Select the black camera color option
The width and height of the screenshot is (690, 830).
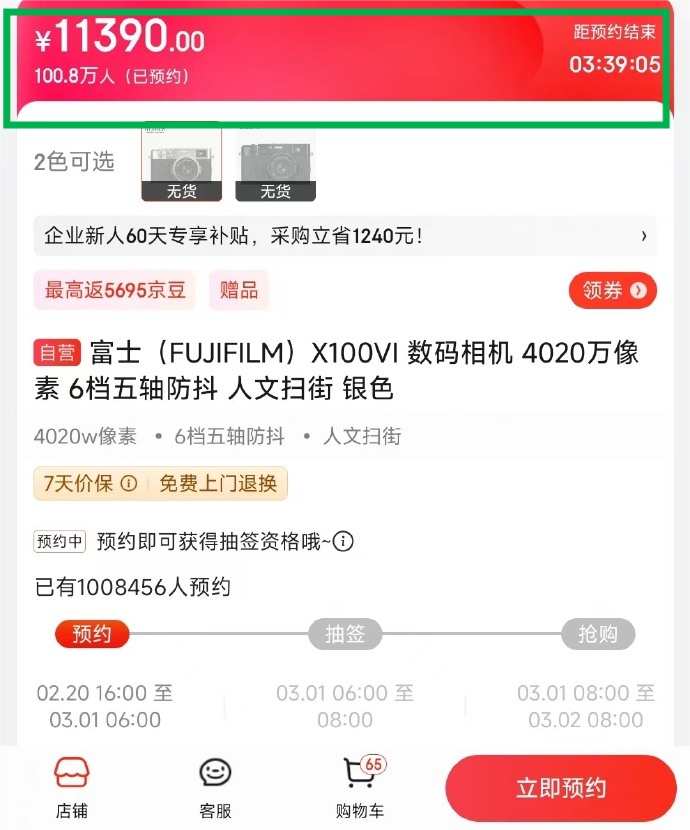(x=275, y=162)
